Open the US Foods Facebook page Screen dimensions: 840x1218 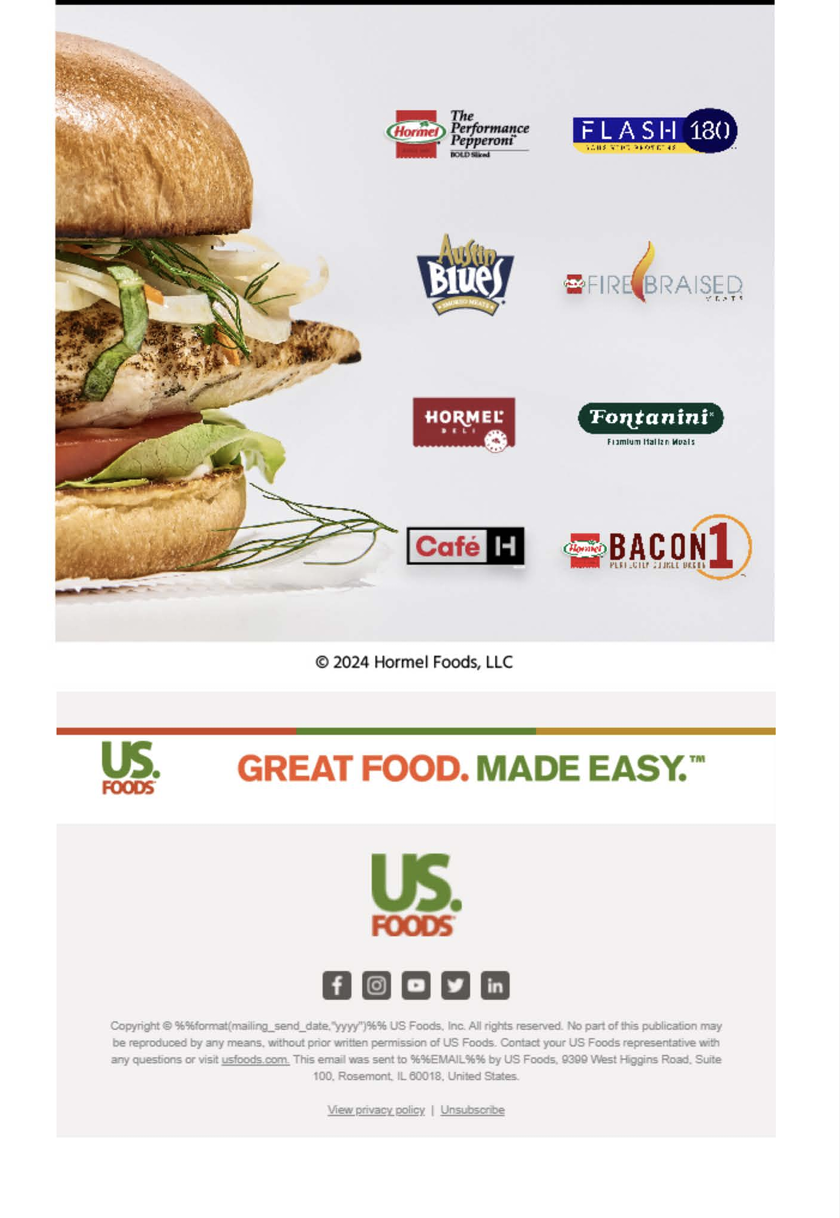(x=337, y=985)
